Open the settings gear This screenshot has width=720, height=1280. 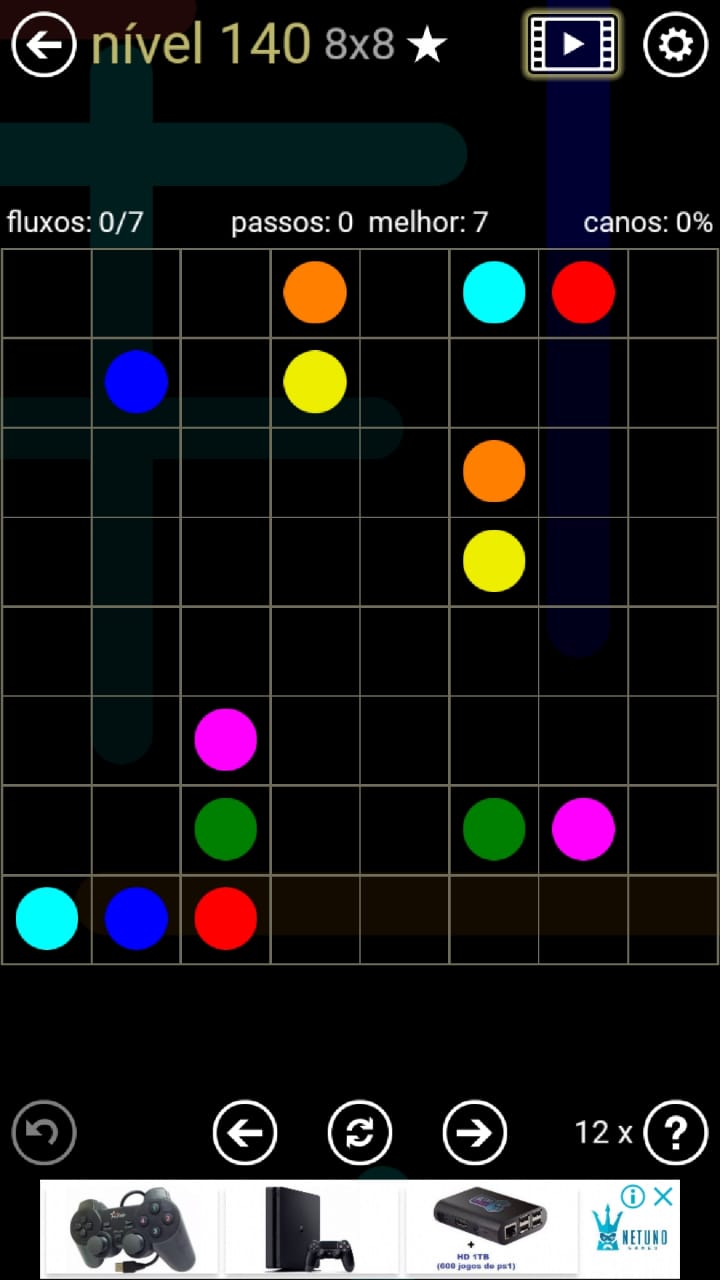[675, 44]
